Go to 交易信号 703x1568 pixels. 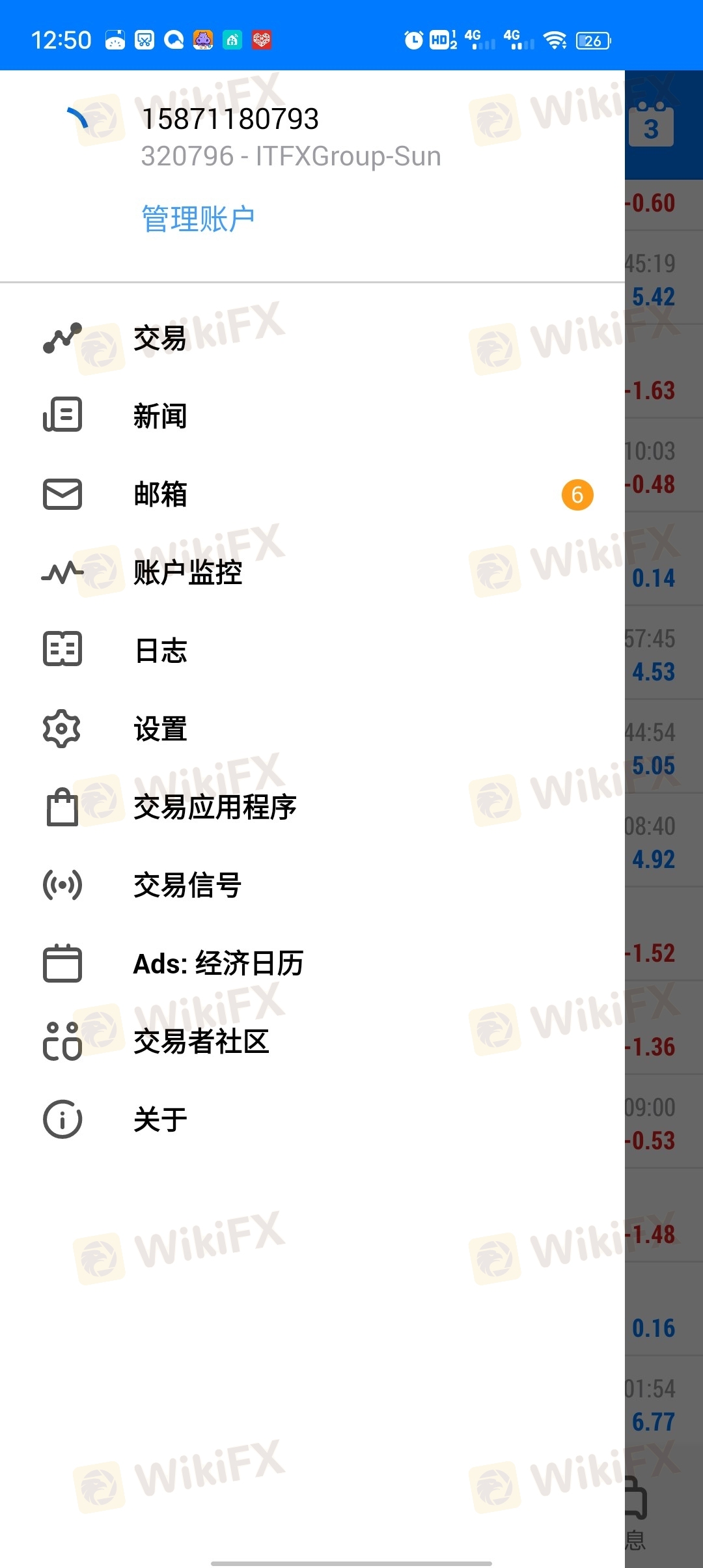pos(312,885)
